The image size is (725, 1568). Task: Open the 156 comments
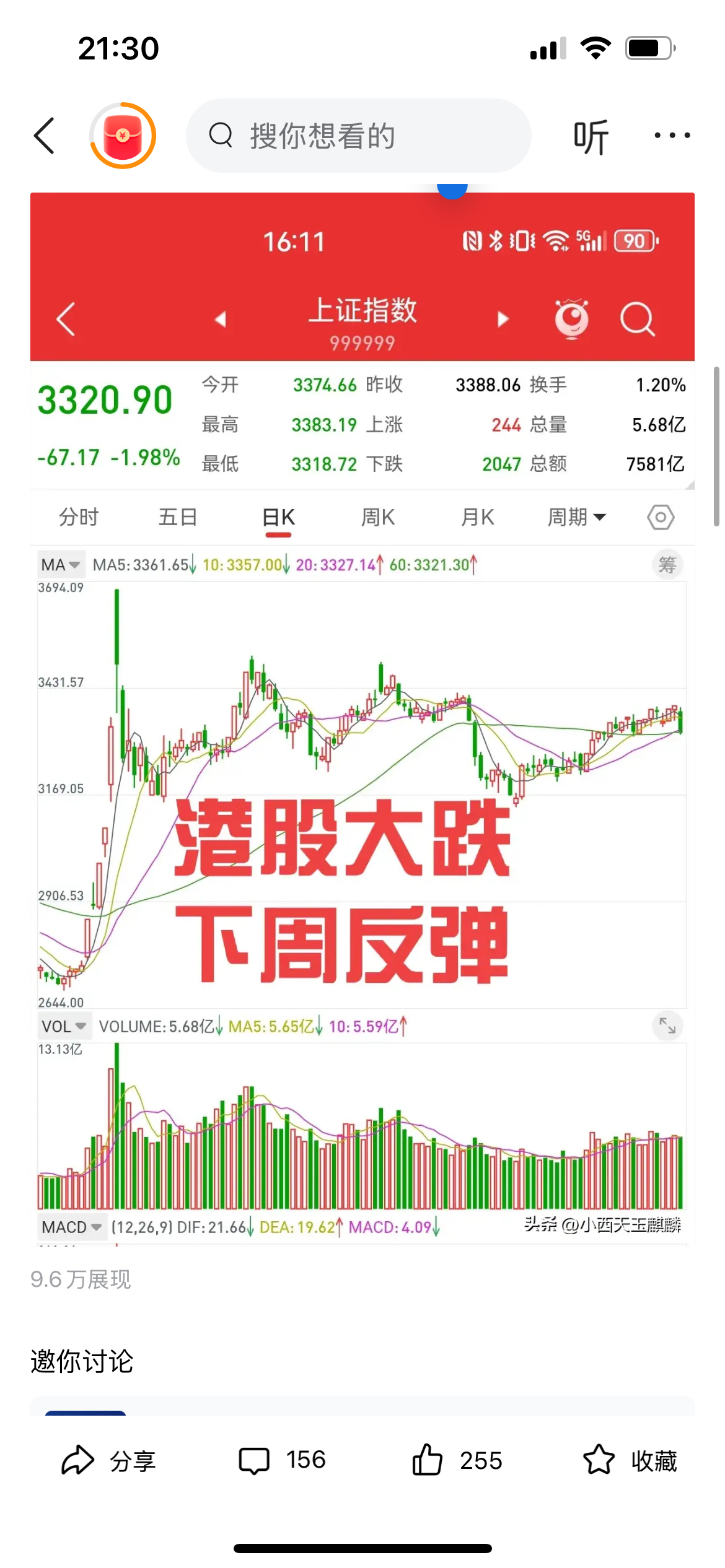click(x=283, y=1460)
